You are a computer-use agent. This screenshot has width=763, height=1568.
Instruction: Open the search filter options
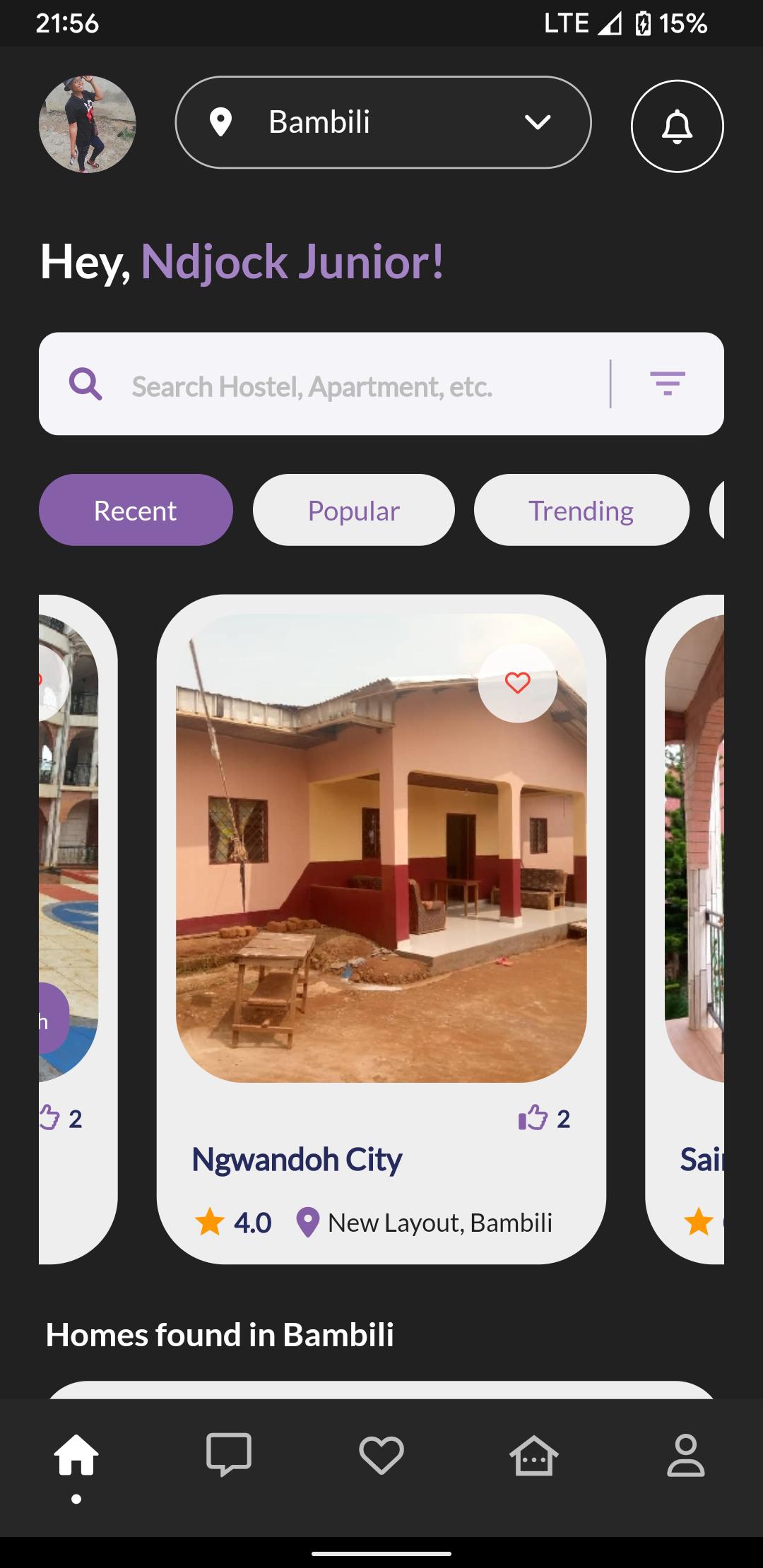[x=668, y=384]
